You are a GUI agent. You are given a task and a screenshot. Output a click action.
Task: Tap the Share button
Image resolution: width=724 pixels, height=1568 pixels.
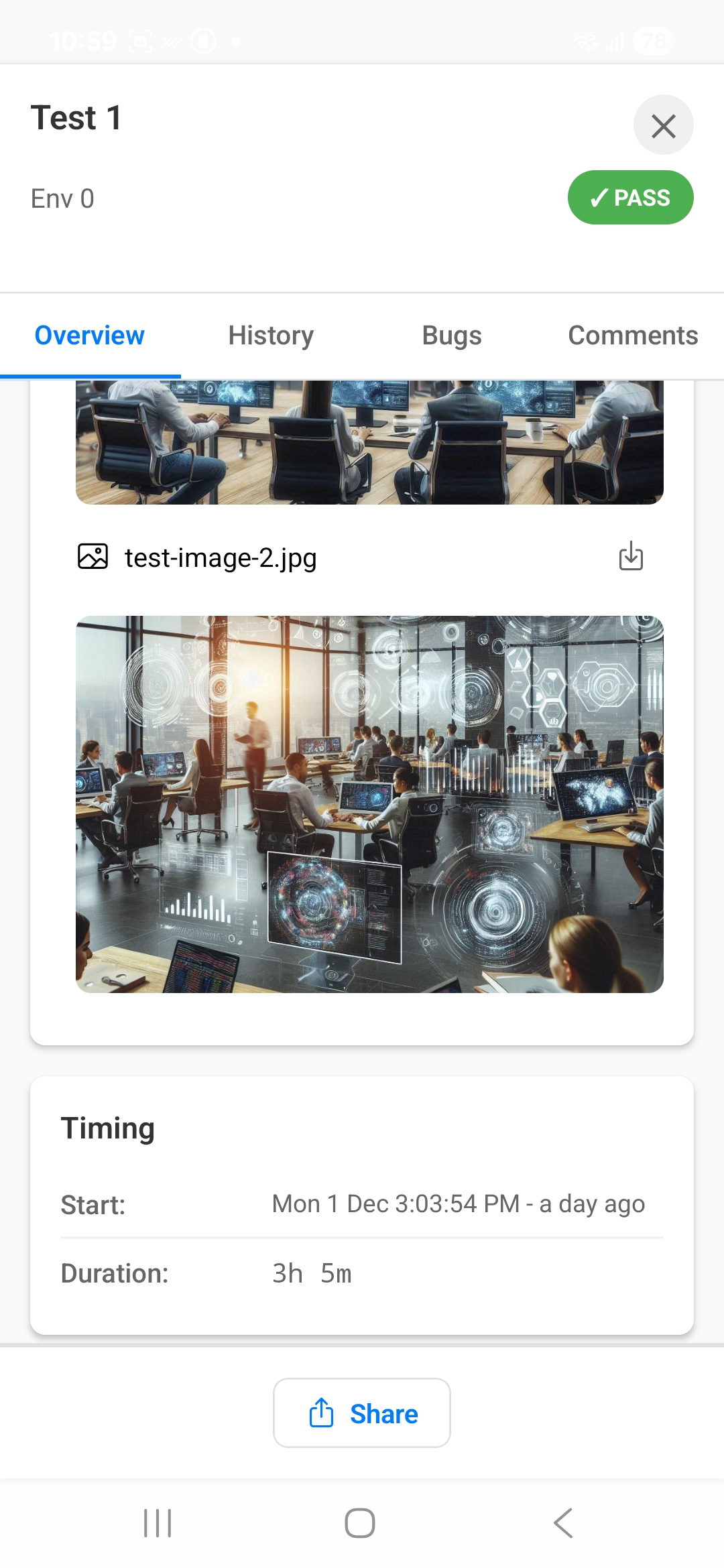361,1413
